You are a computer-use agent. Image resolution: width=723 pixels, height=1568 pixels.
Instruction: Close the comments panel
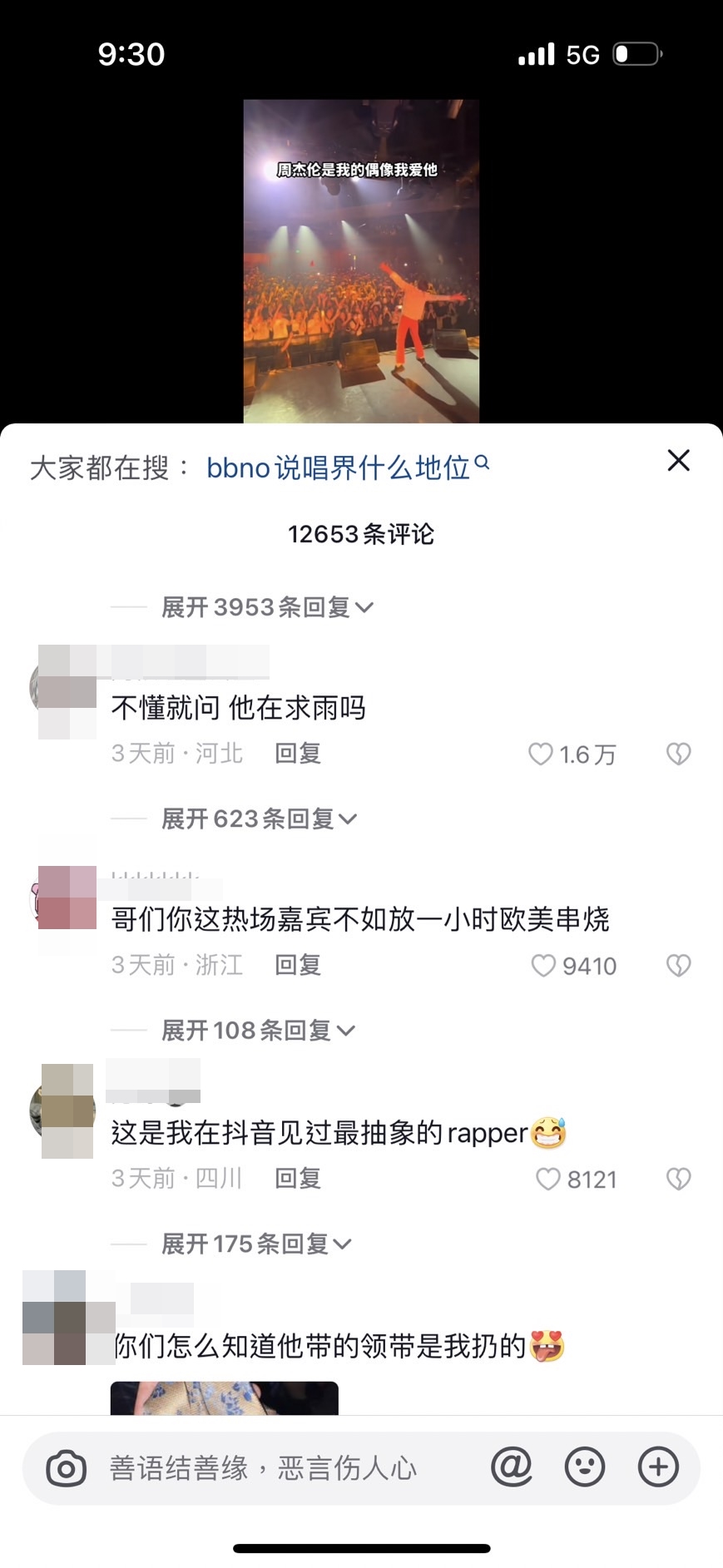pyautogui.click(x=678, y=460)
